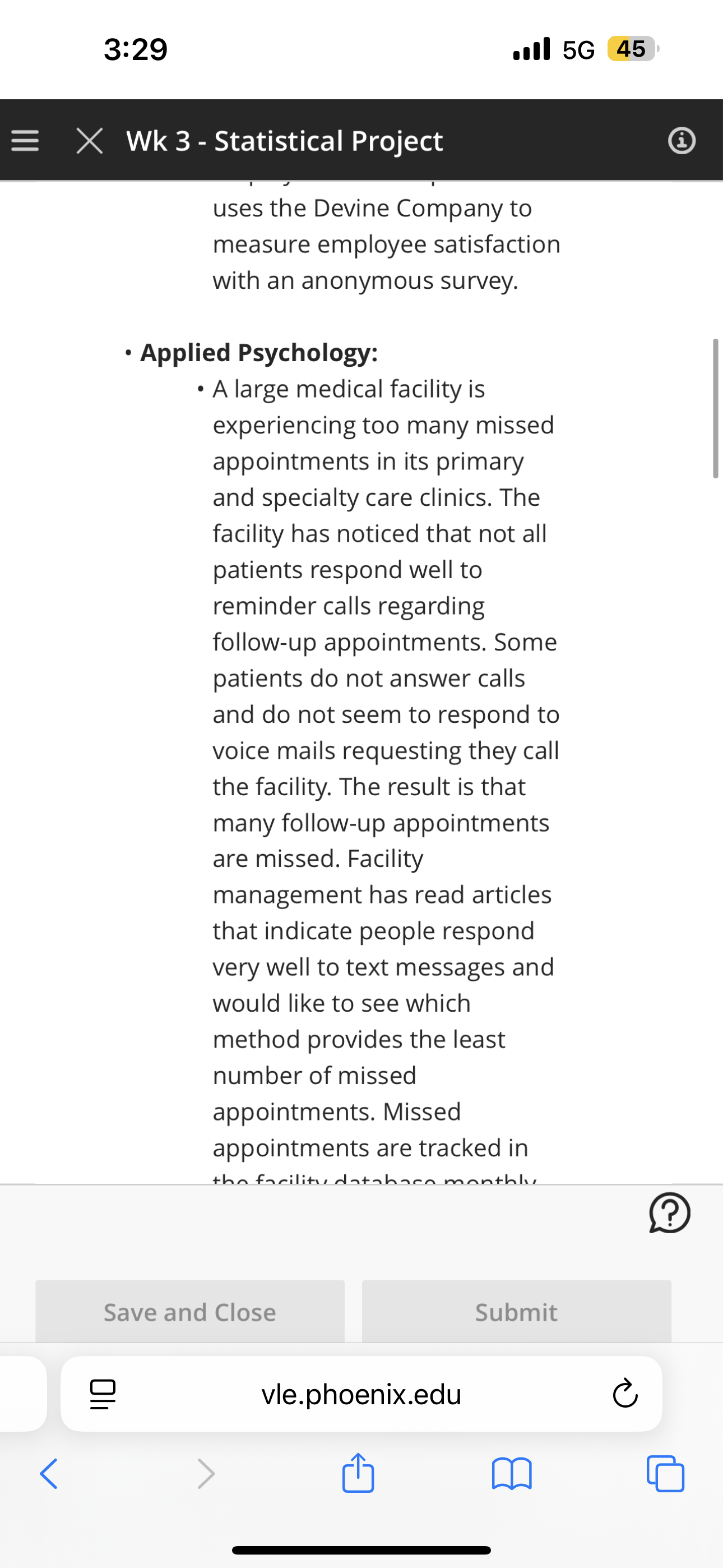Reload the page
This screenshot has height=1568, width=723.
tap(625, 1394)
